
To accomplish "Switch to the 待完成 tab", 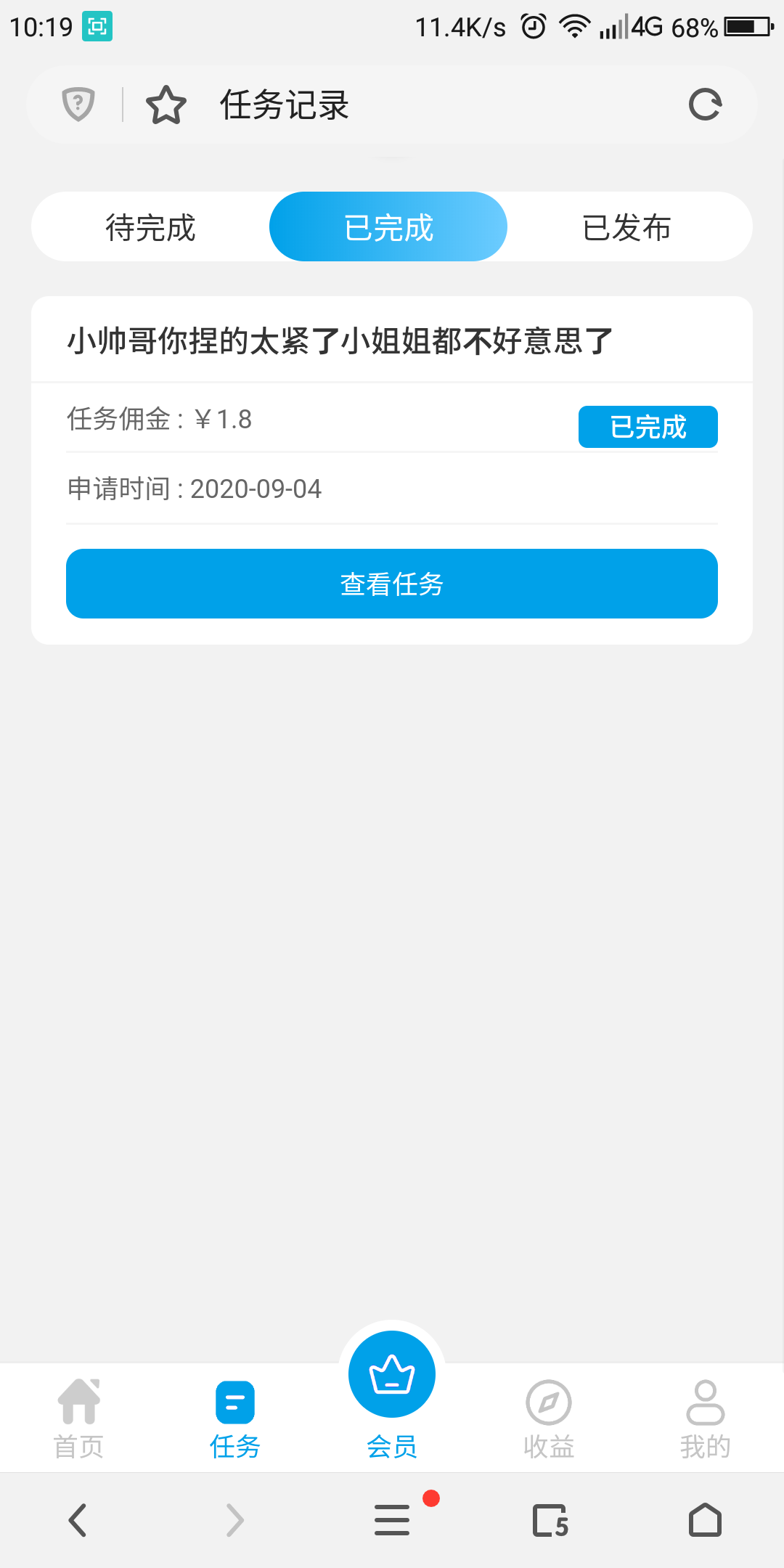I will pyautogui.click(x=150, y=227).
